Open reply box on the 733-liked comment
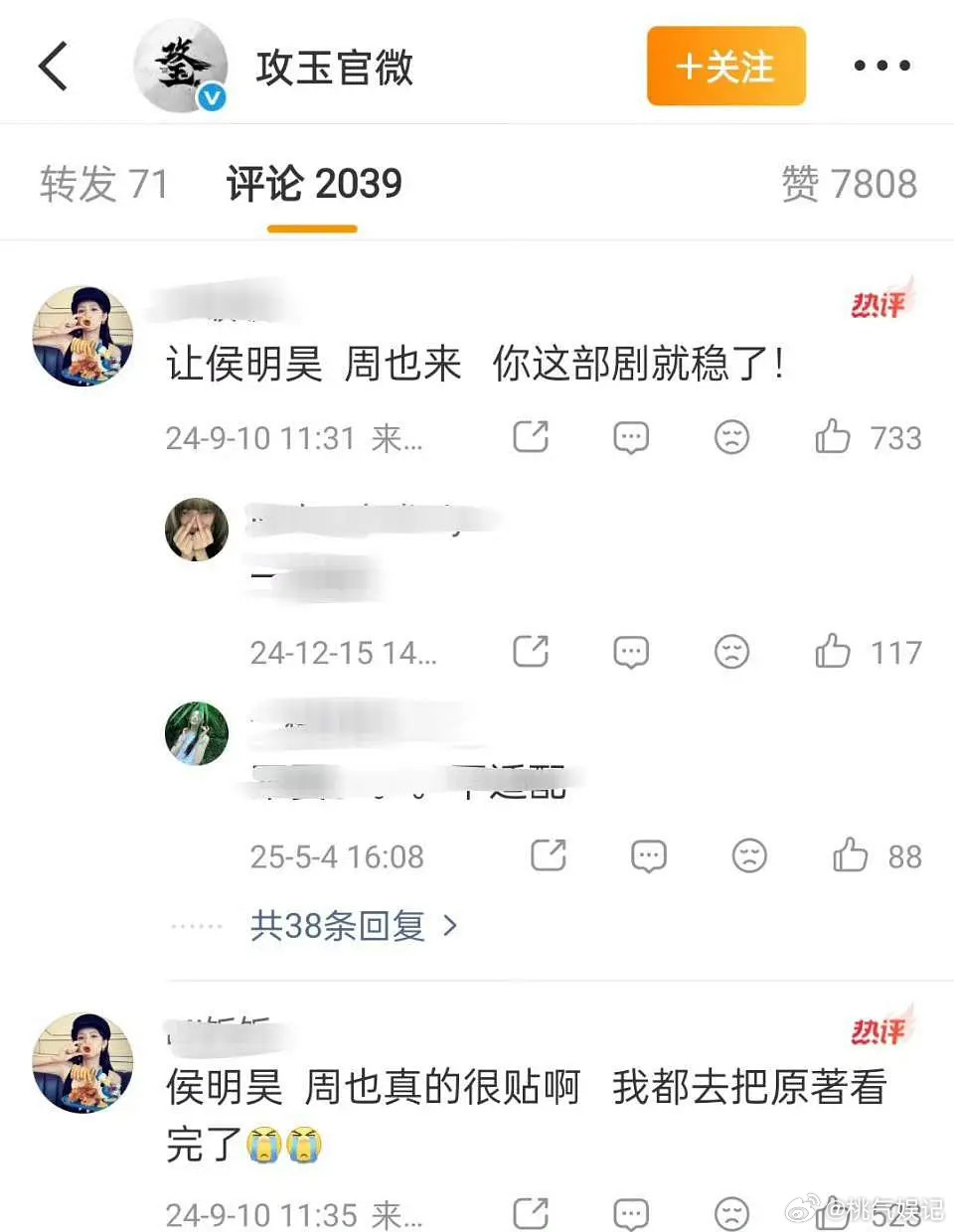The height and width of the screenshot is (1232, 954). pyautogui.click(x=632, y=437)
